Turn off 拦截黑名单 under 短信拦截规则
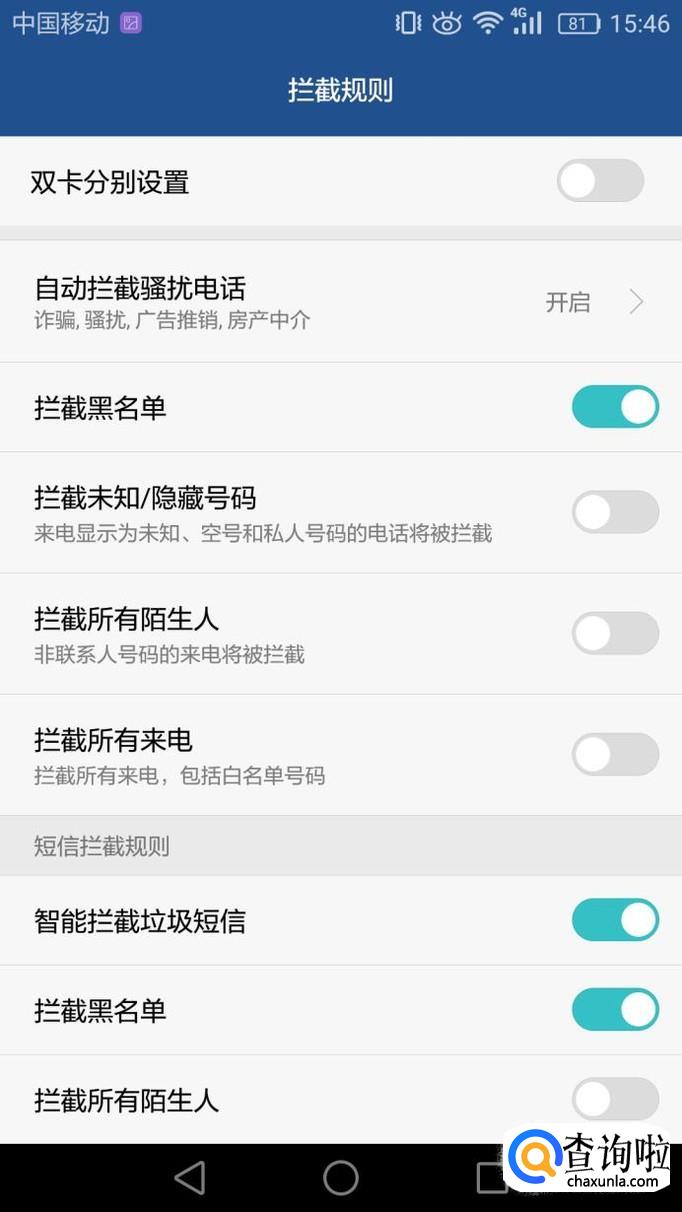Viewport: 682px width, 1212px height. coord(615,1010)
